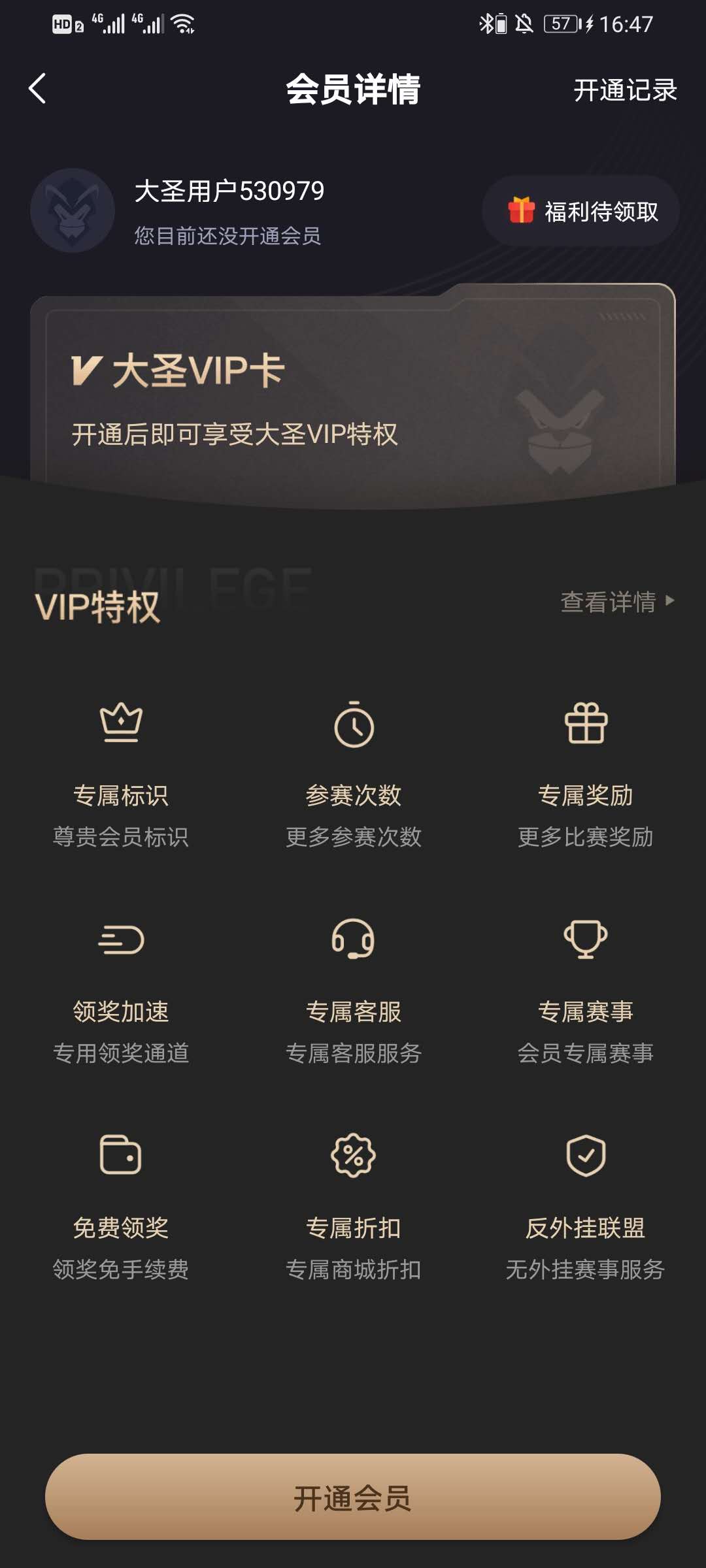The image size is (706, 1568).
Task: Claim rewards via 福利待领取
Action: 581,211
